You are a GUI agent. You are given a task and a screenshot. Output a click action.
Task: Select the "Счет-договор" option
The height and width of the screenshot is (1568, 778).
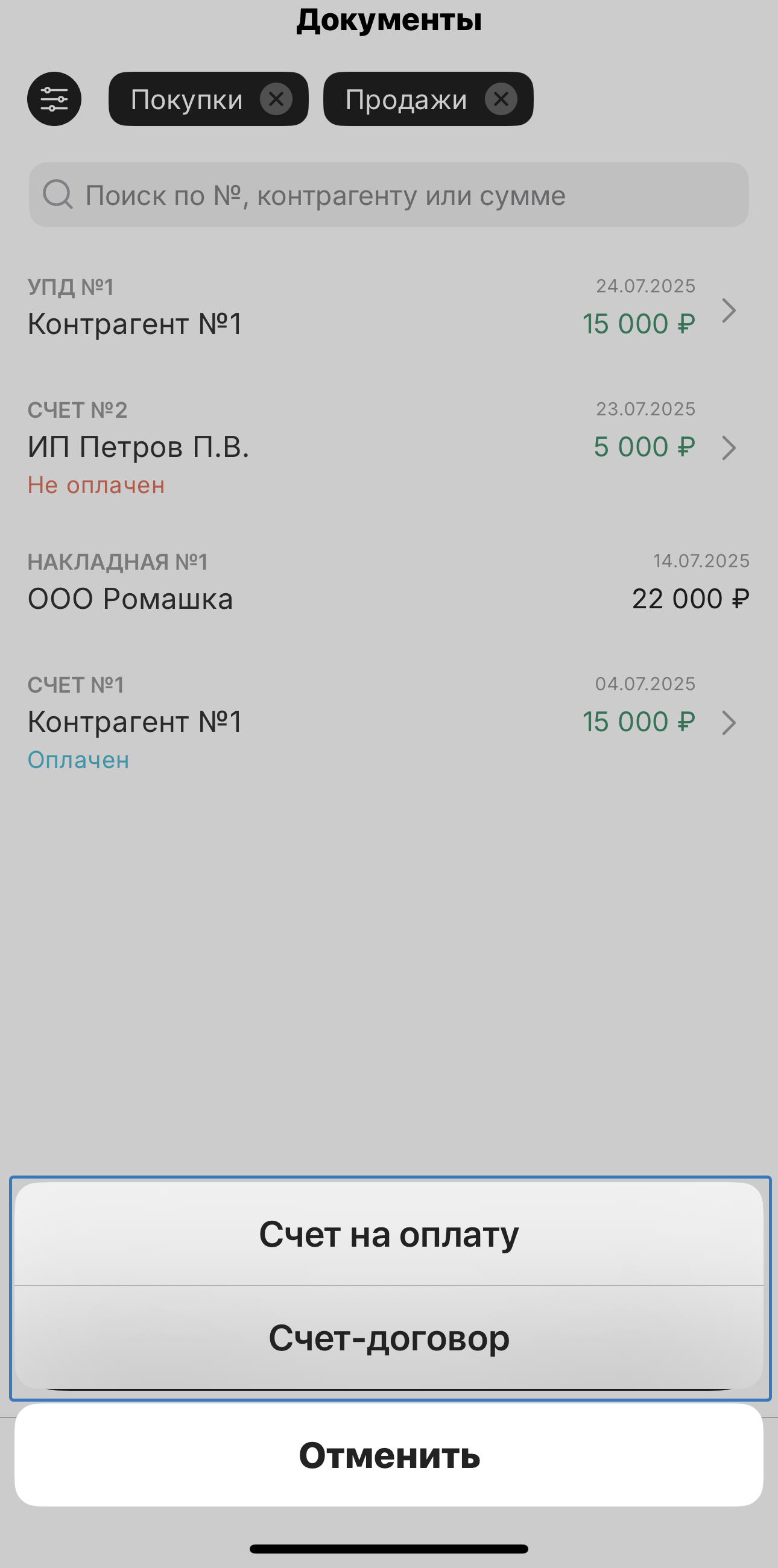tap(389, 1337)
